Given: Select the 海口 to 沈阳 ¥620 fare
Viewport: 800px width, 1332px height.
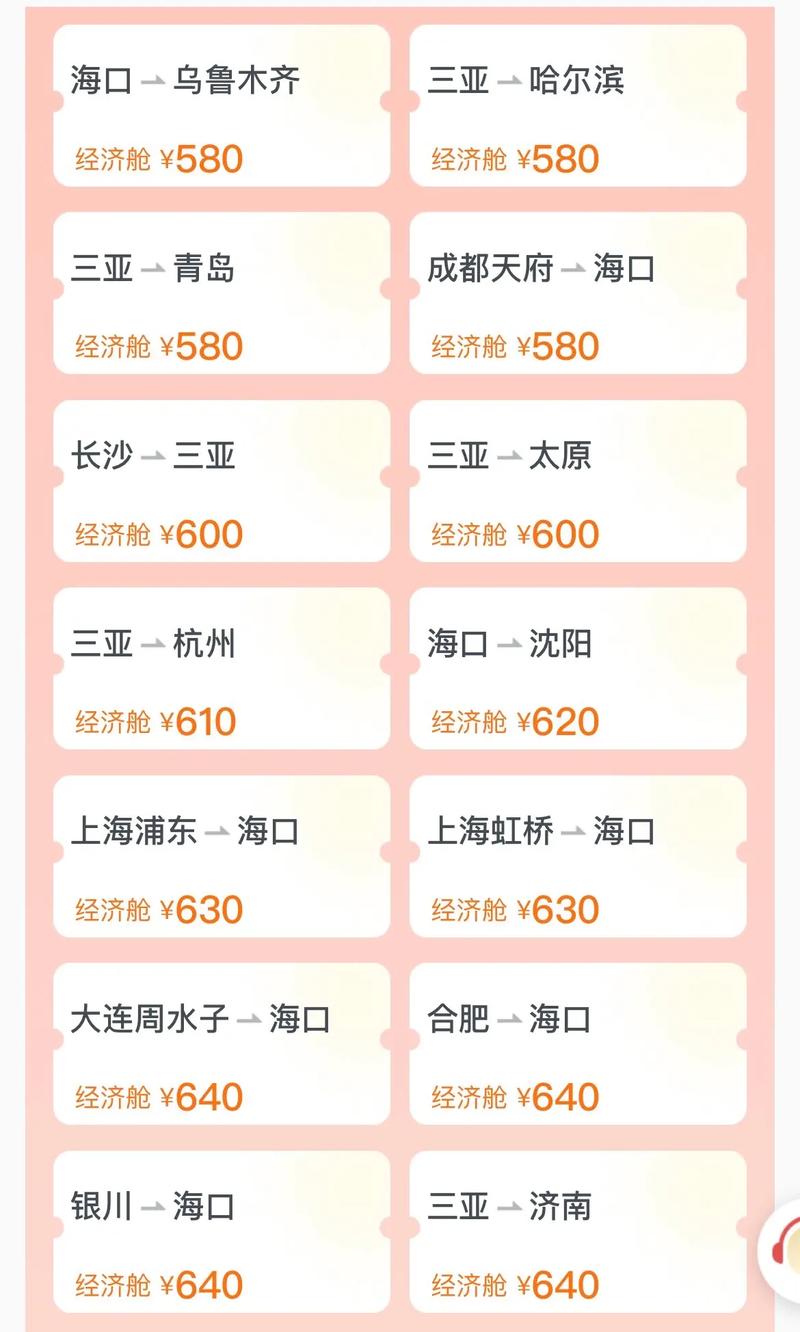Looking at the screenshot, I should tap(578, 668).
